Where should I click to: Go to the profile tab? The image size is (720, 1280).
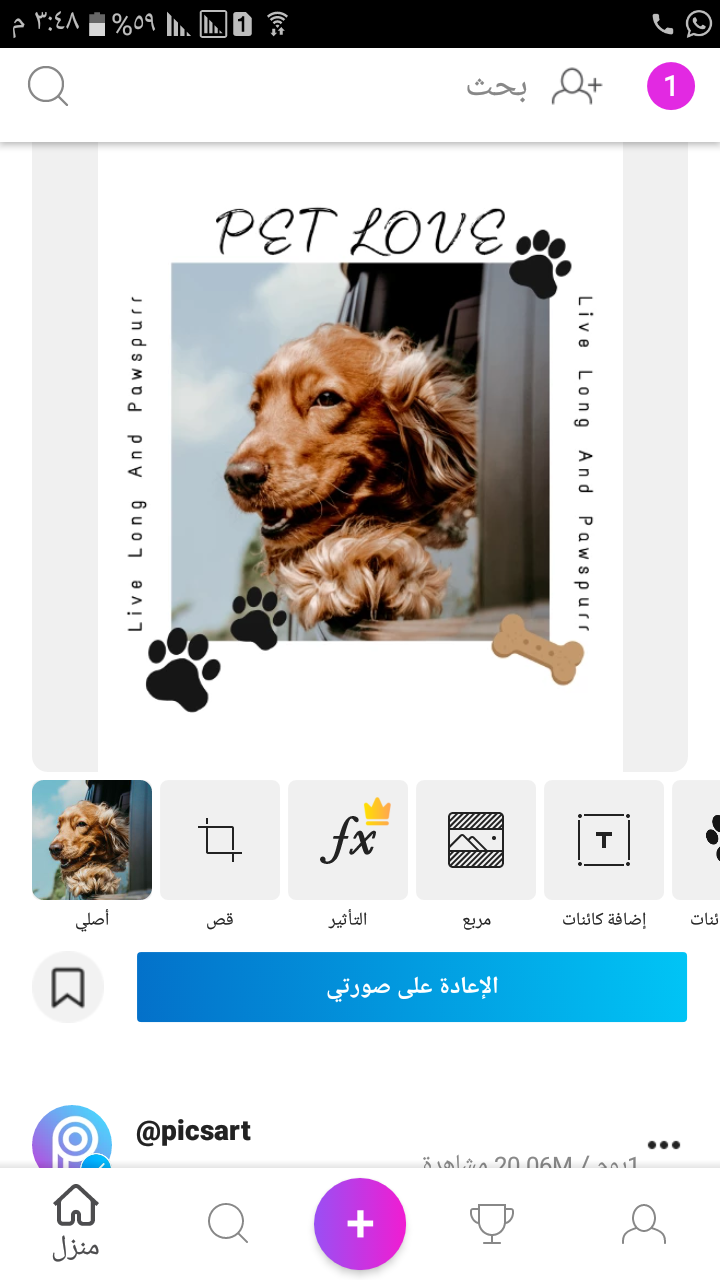644,1223
